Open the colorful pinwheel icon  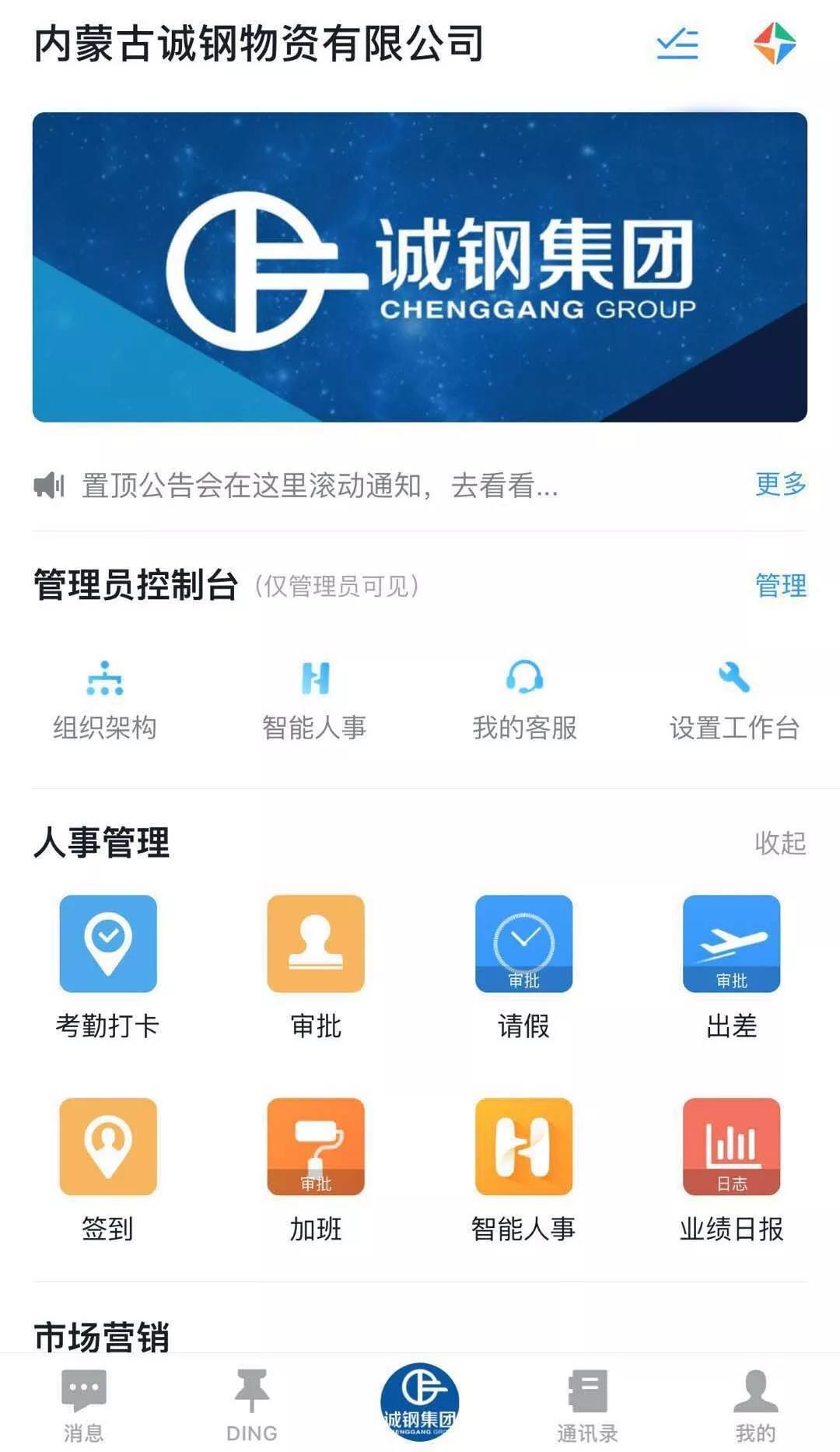(775, 44)
